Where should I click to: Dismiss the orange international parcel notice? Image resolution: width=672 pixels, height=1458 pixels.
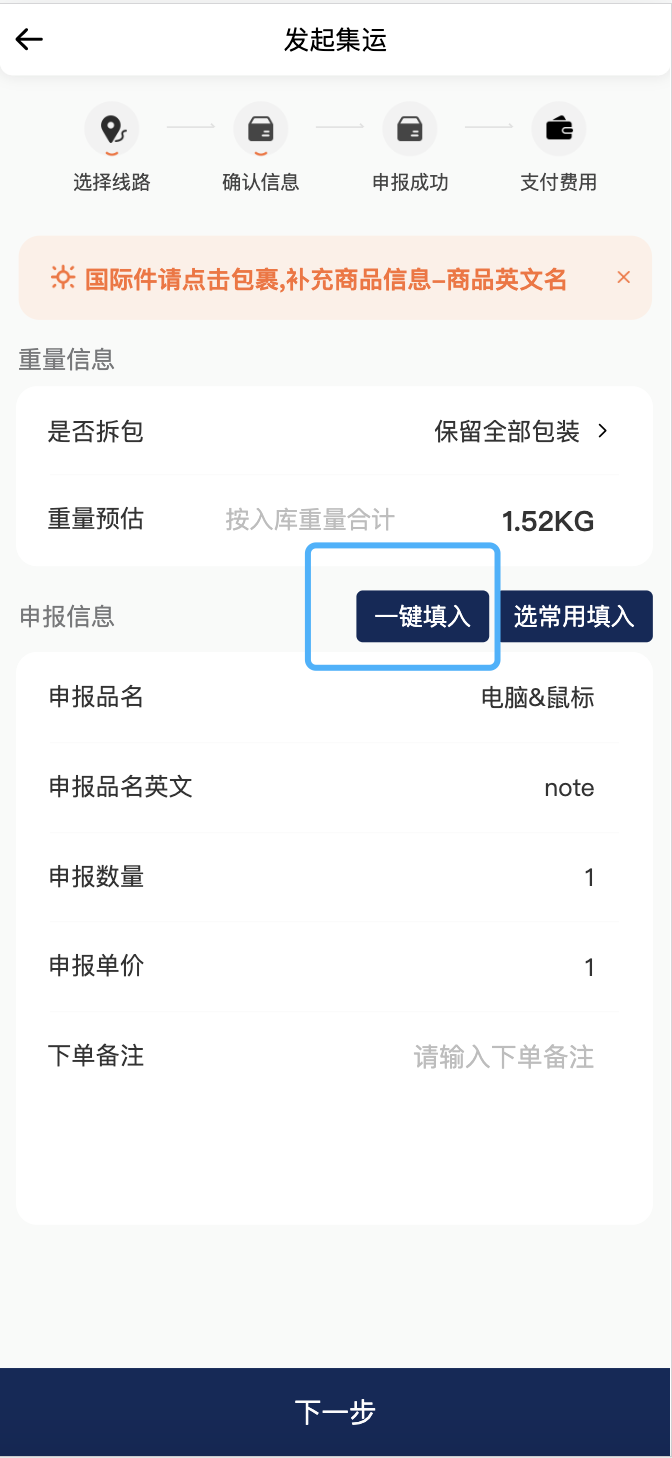[x=623, y=278]
